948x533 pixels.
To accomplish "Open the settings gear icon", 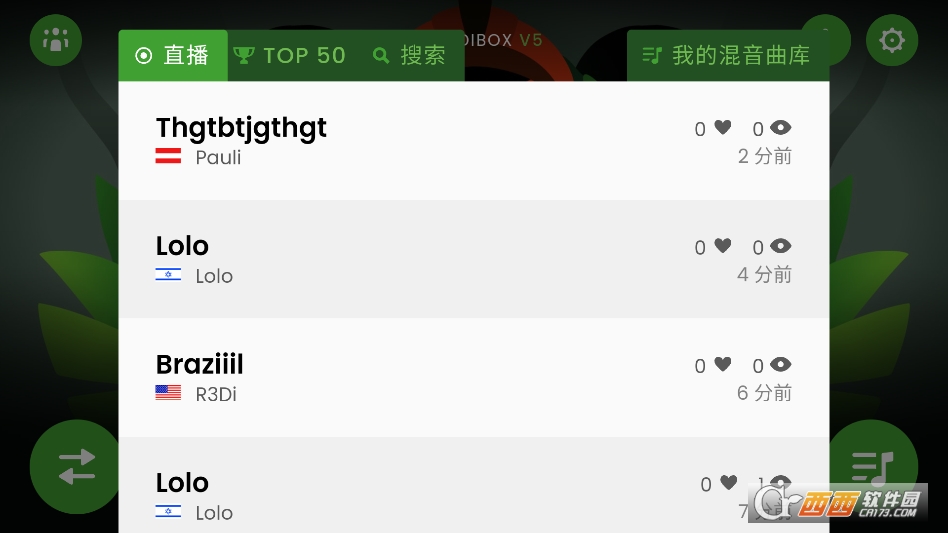I will tap(891, 41).
